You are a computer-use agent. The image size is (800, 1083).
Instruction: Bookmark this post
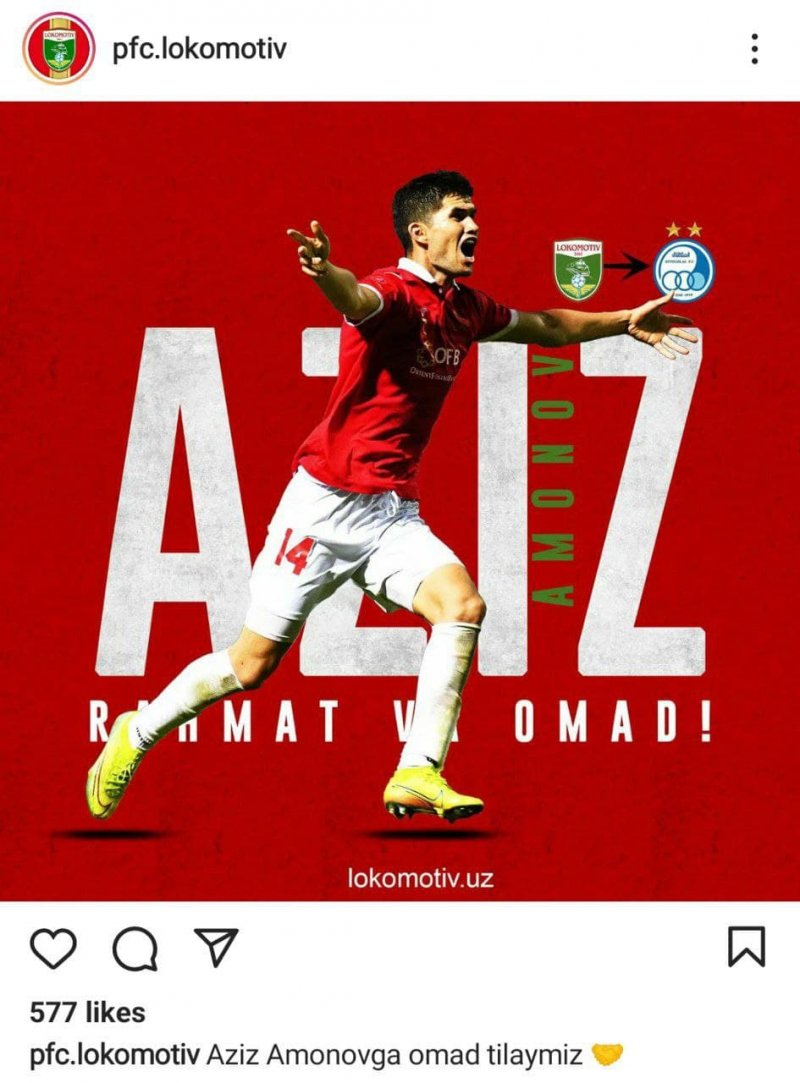(746, 947)
